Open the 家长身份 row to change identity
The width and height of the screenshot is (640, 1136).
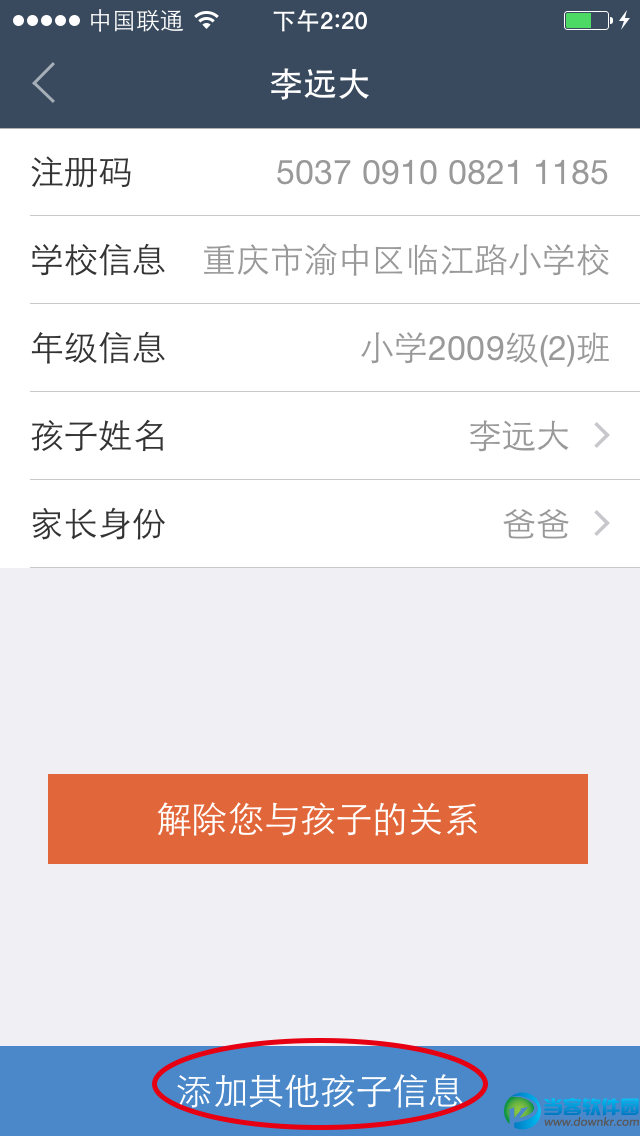click(x=320, y=524)
